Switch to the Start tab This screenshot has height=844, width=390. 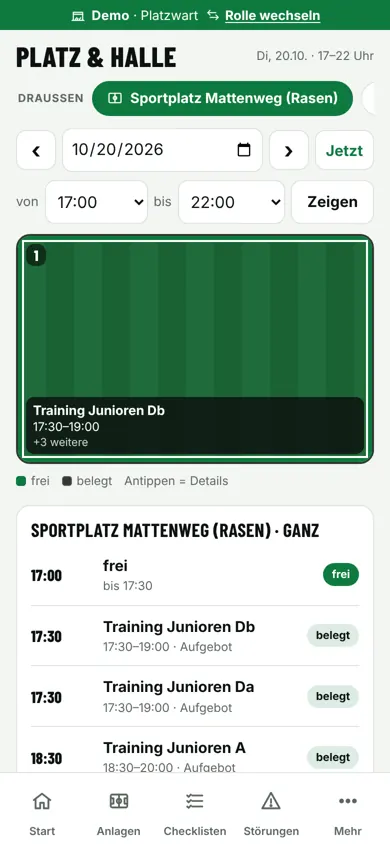click(42, 814)
